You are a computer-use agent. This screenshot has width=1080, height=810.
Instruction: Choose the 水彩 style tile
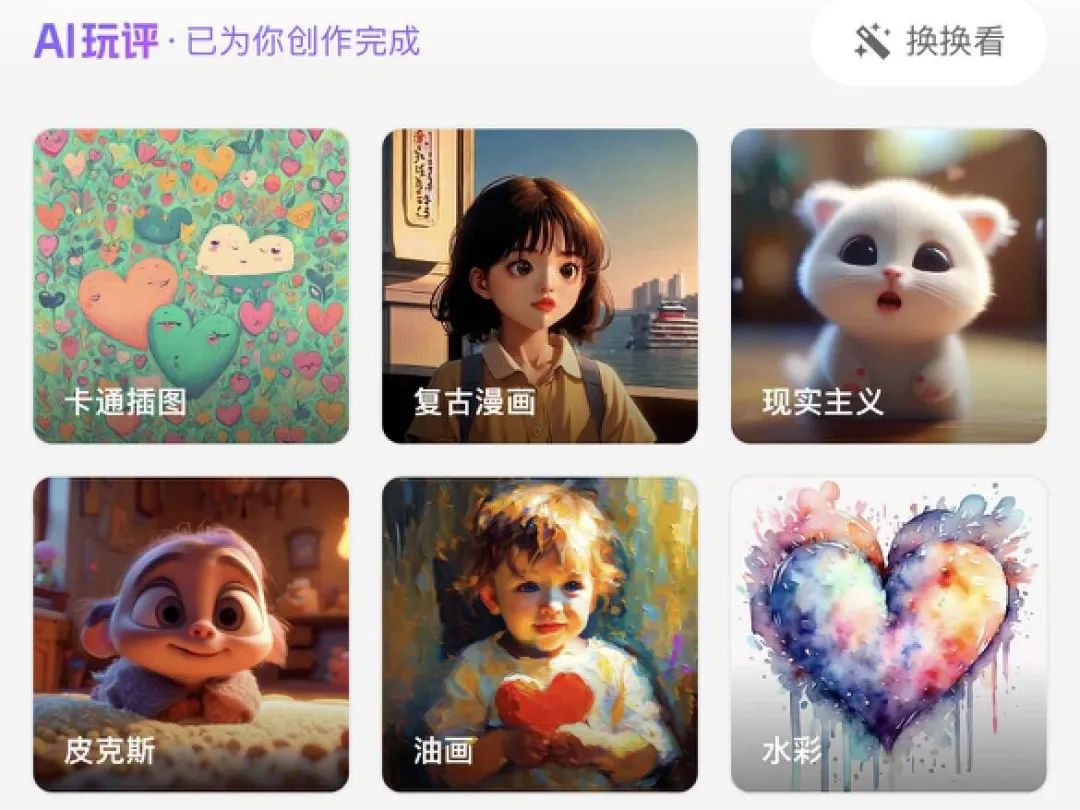pyautogui.click(x=888, y=634)
